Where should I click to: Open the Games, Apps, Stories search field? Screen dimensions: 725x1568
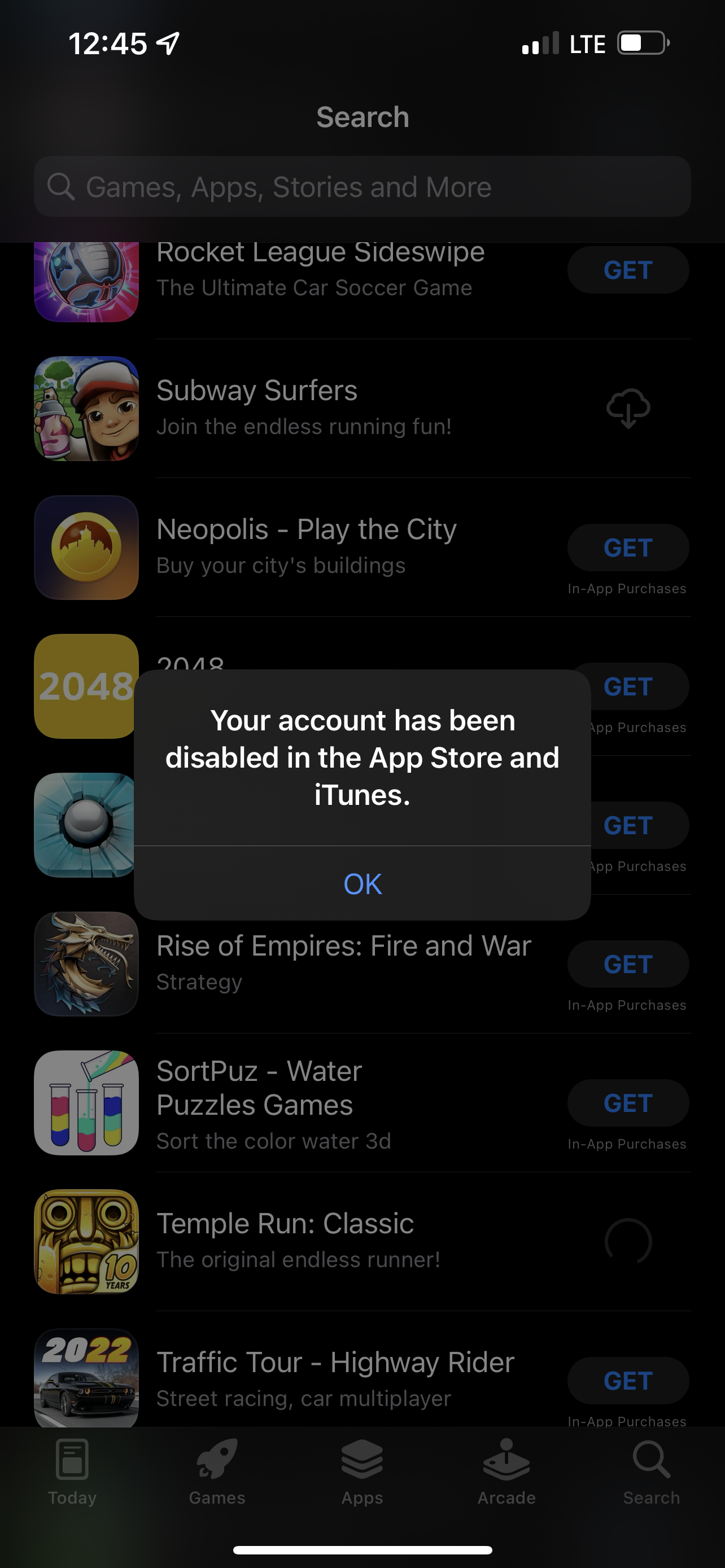click(362, 187)
